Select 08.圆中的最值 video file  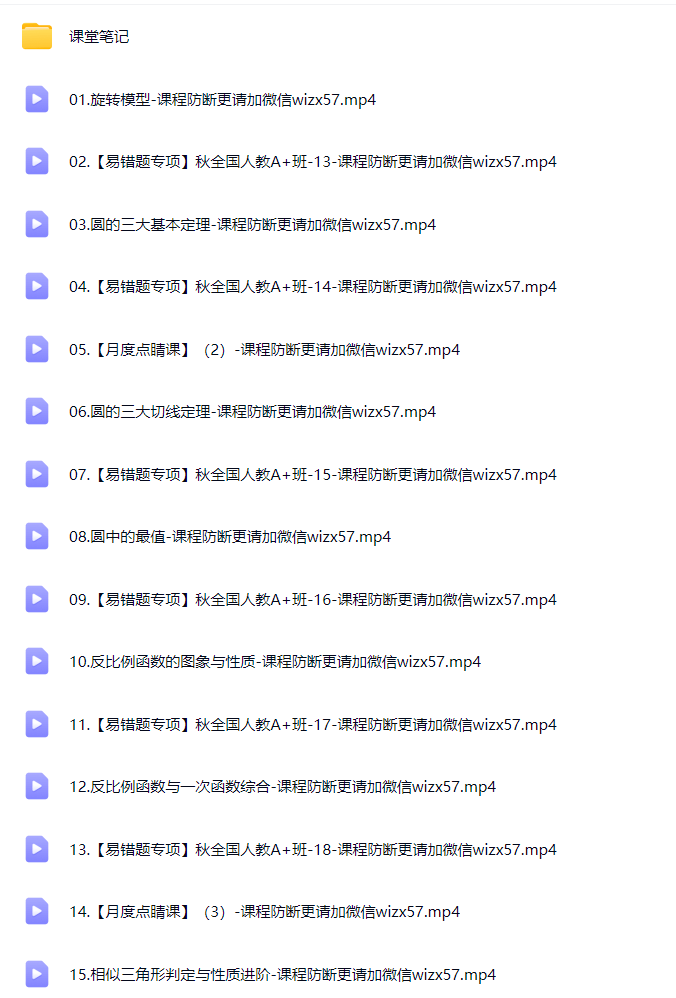pos(229,537)
